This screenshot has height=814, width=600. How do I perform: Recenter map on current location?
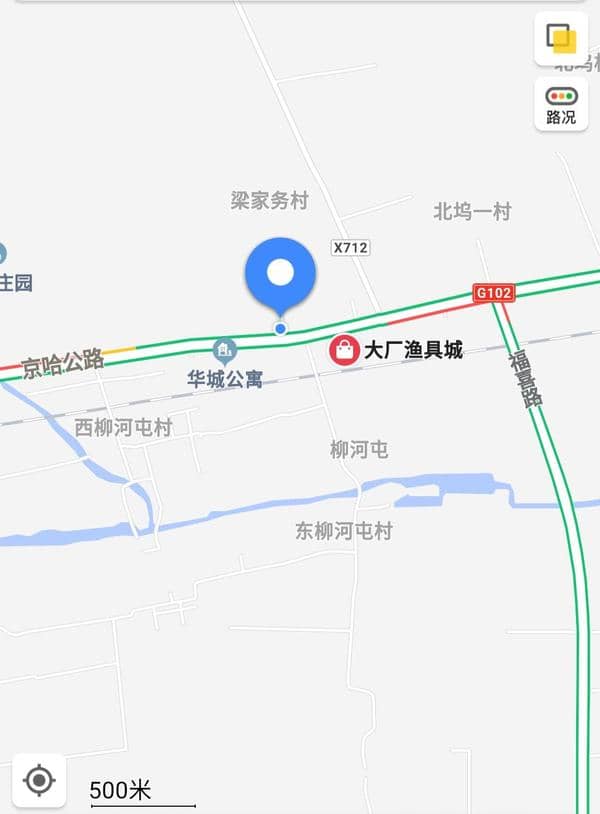click(39, 779)
